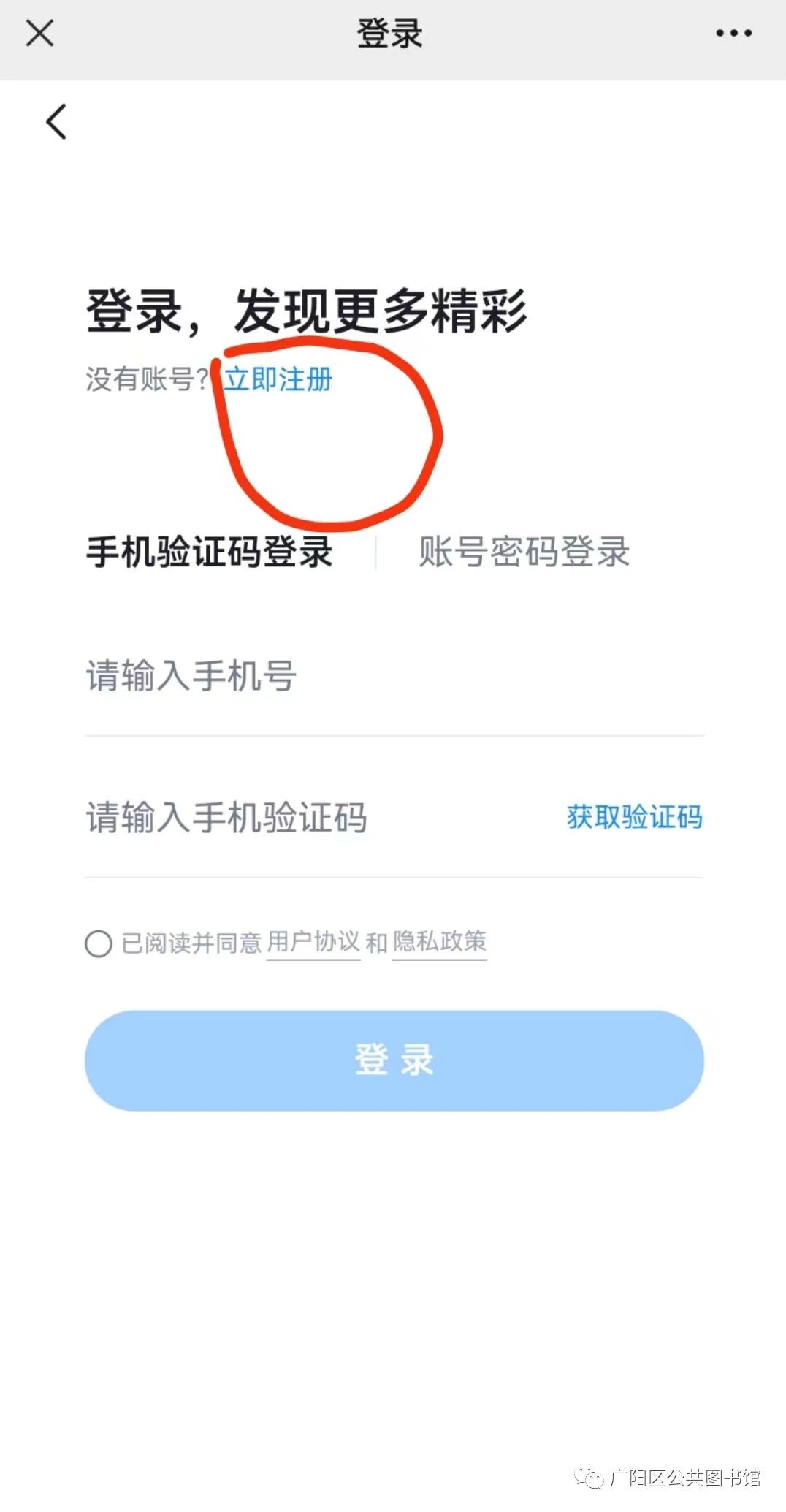Open the three-dot overflow menu
The image size is (786, 1512).
[733, 33]
